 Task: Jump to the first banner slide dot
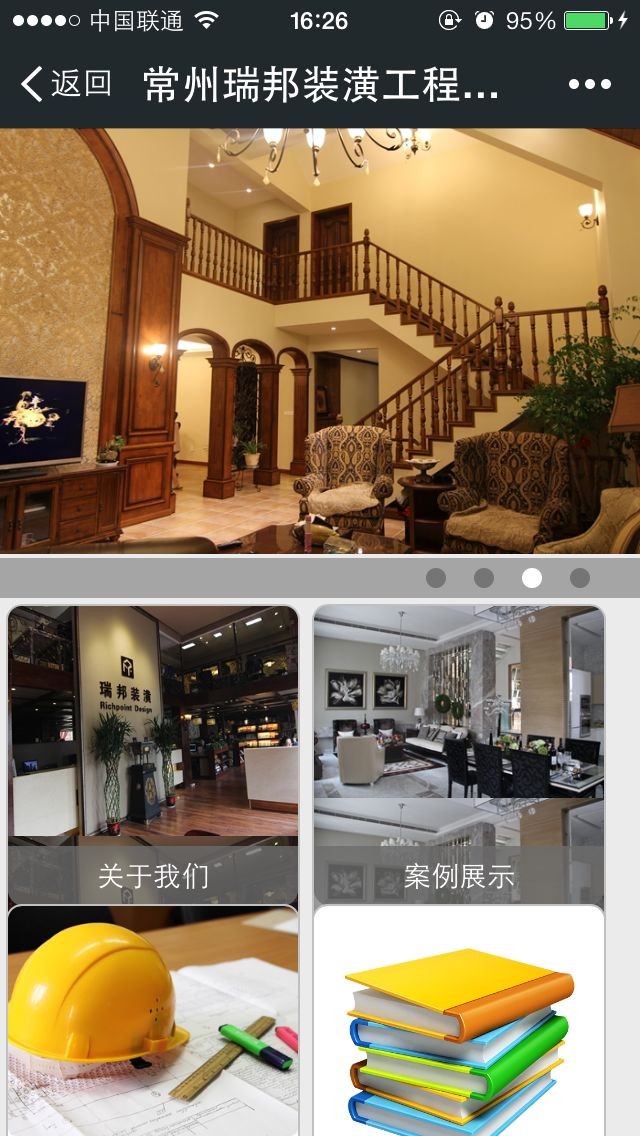tap(436, 578)
